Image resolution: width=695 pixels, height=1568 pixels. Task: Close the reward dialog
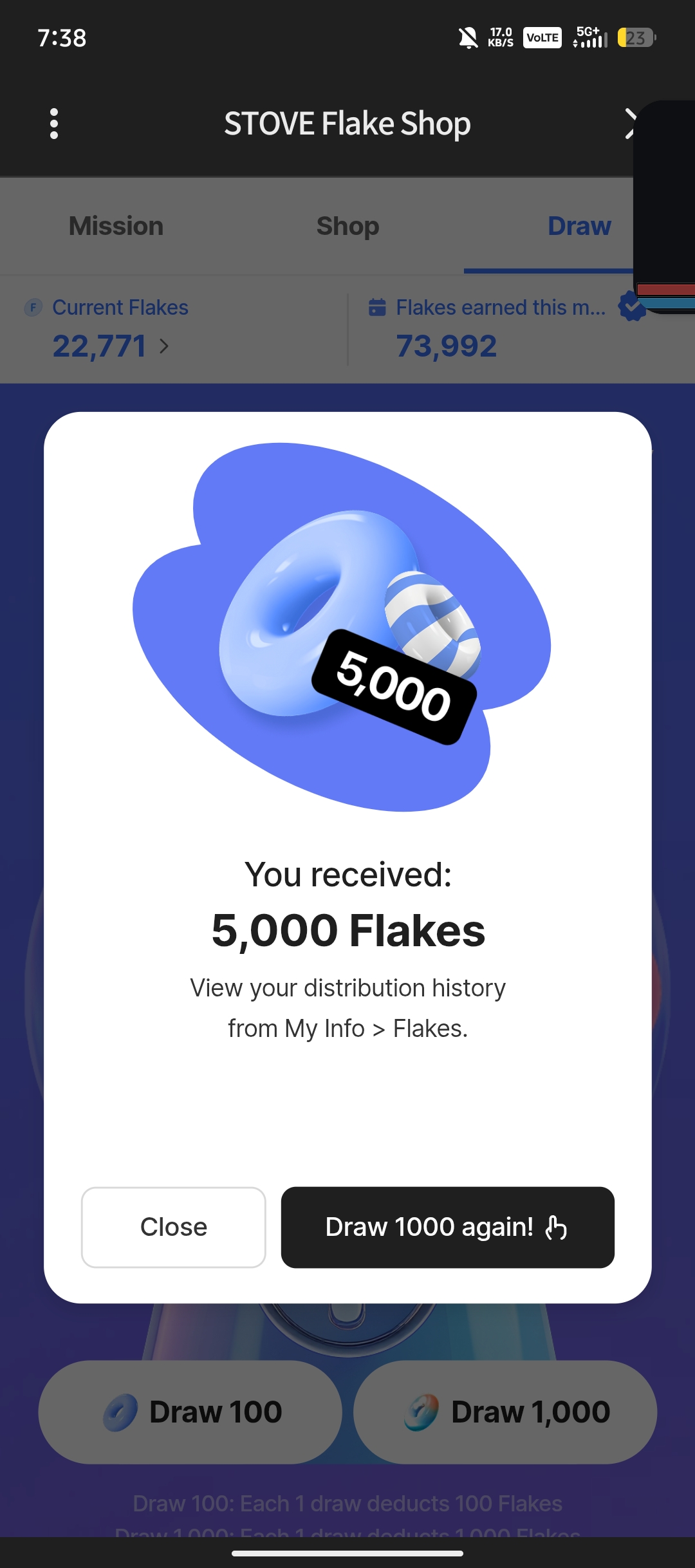(x=174, y=1227)
